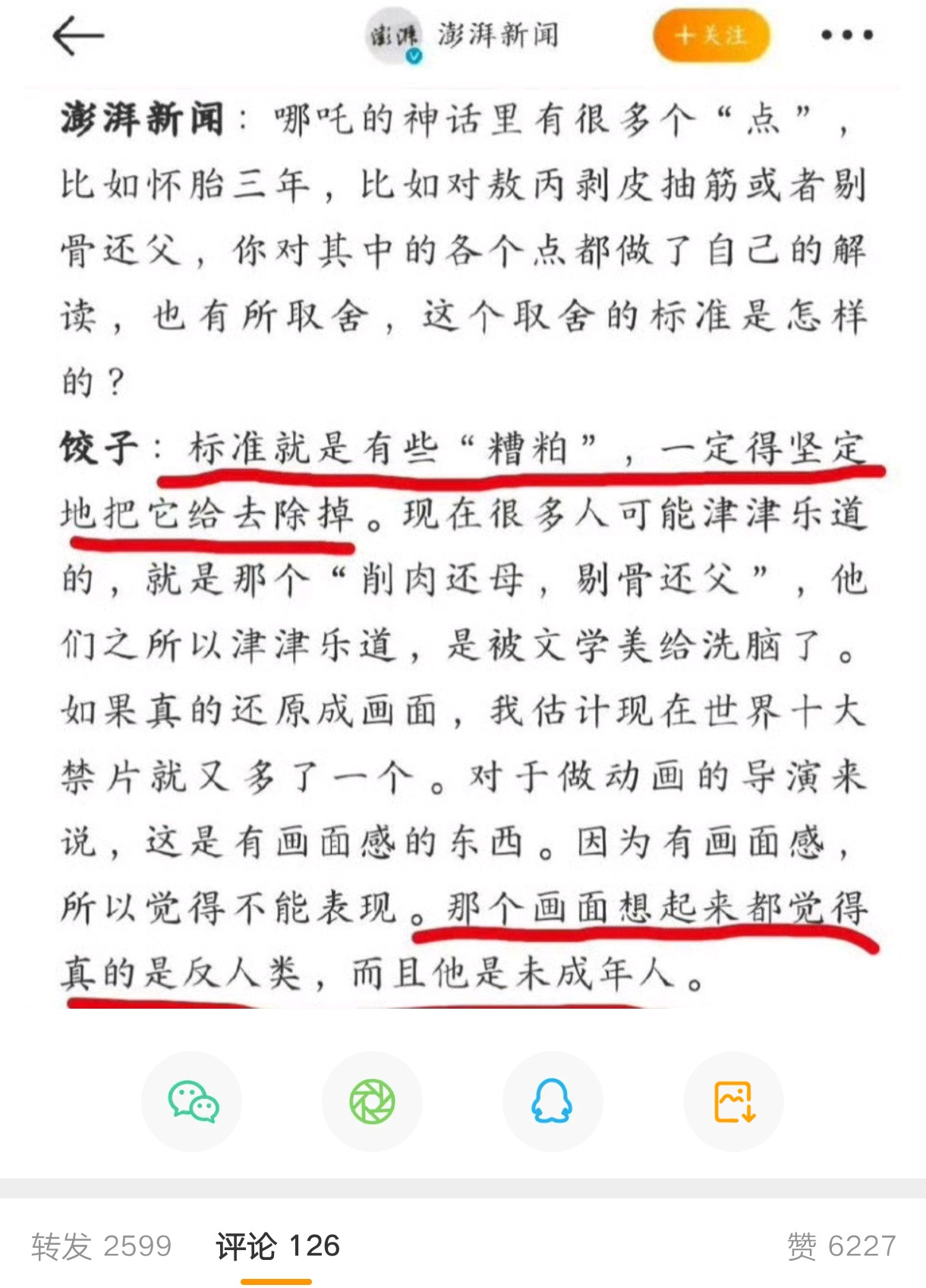This screenshot has width=926, height=1288.
Task: Share post to QQ
Action: click(x=552, y=1101)
